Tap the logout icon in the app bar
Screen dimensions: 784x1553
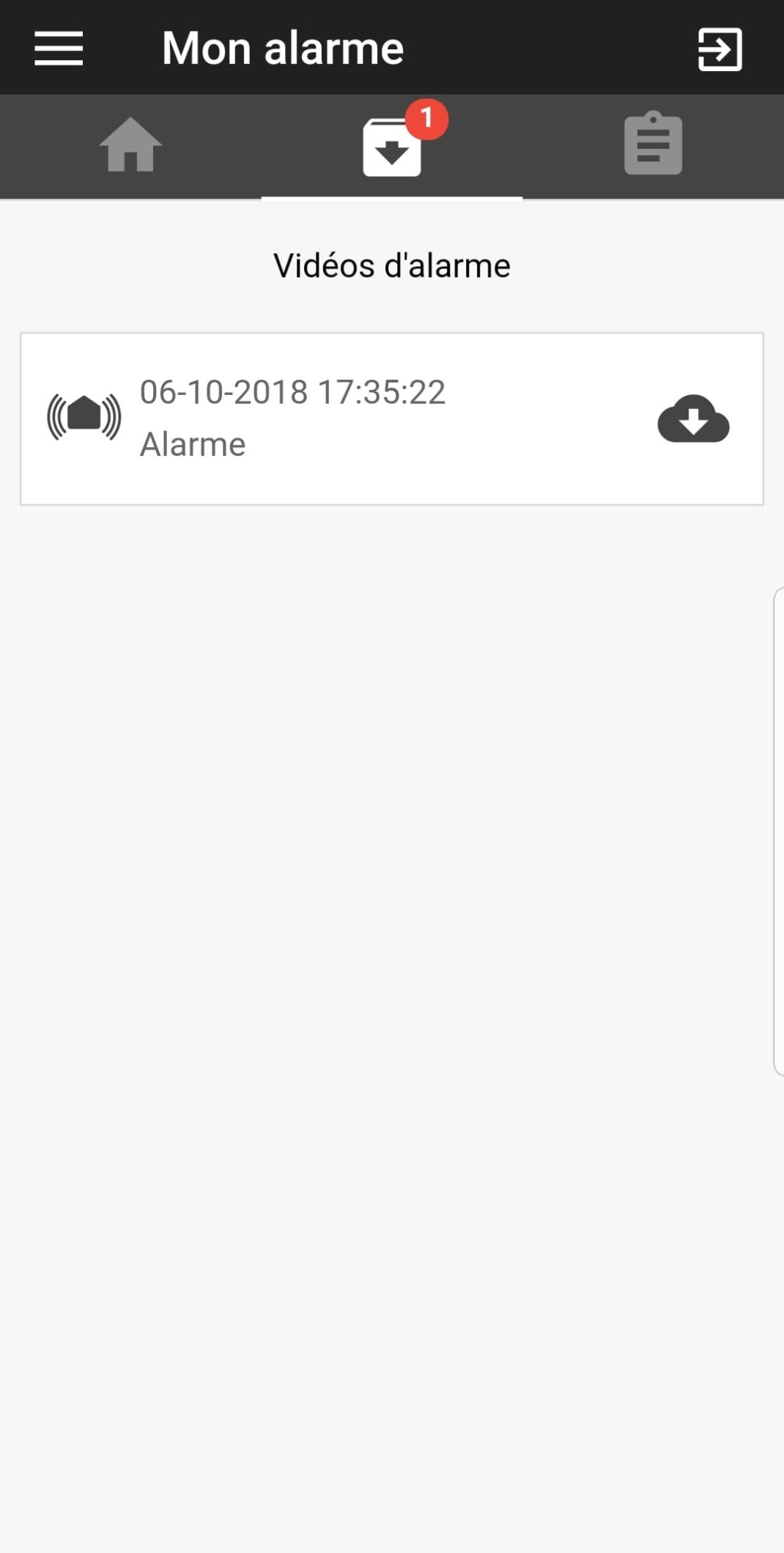point(720,49)
